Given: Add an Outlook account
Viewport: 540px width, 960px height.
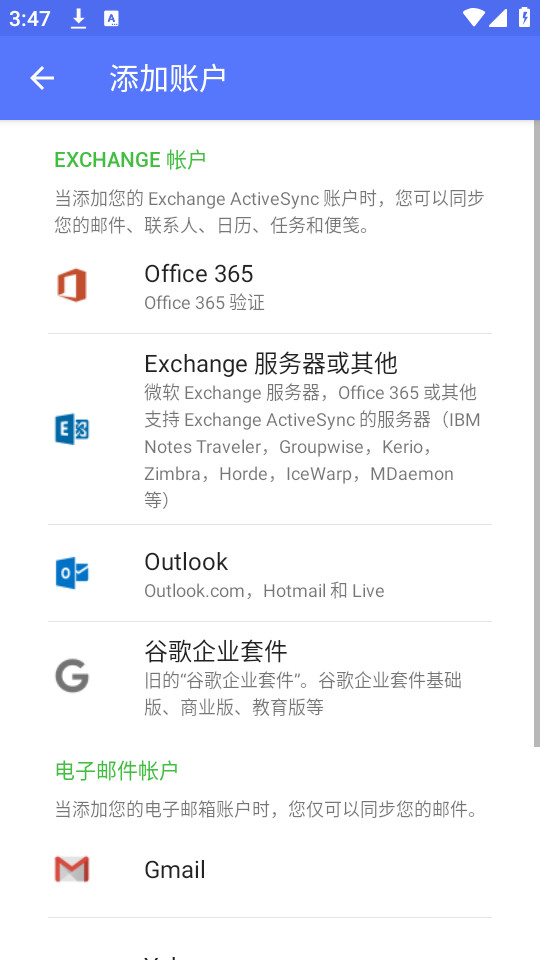Looking at the screenshot, I should 270,573.
